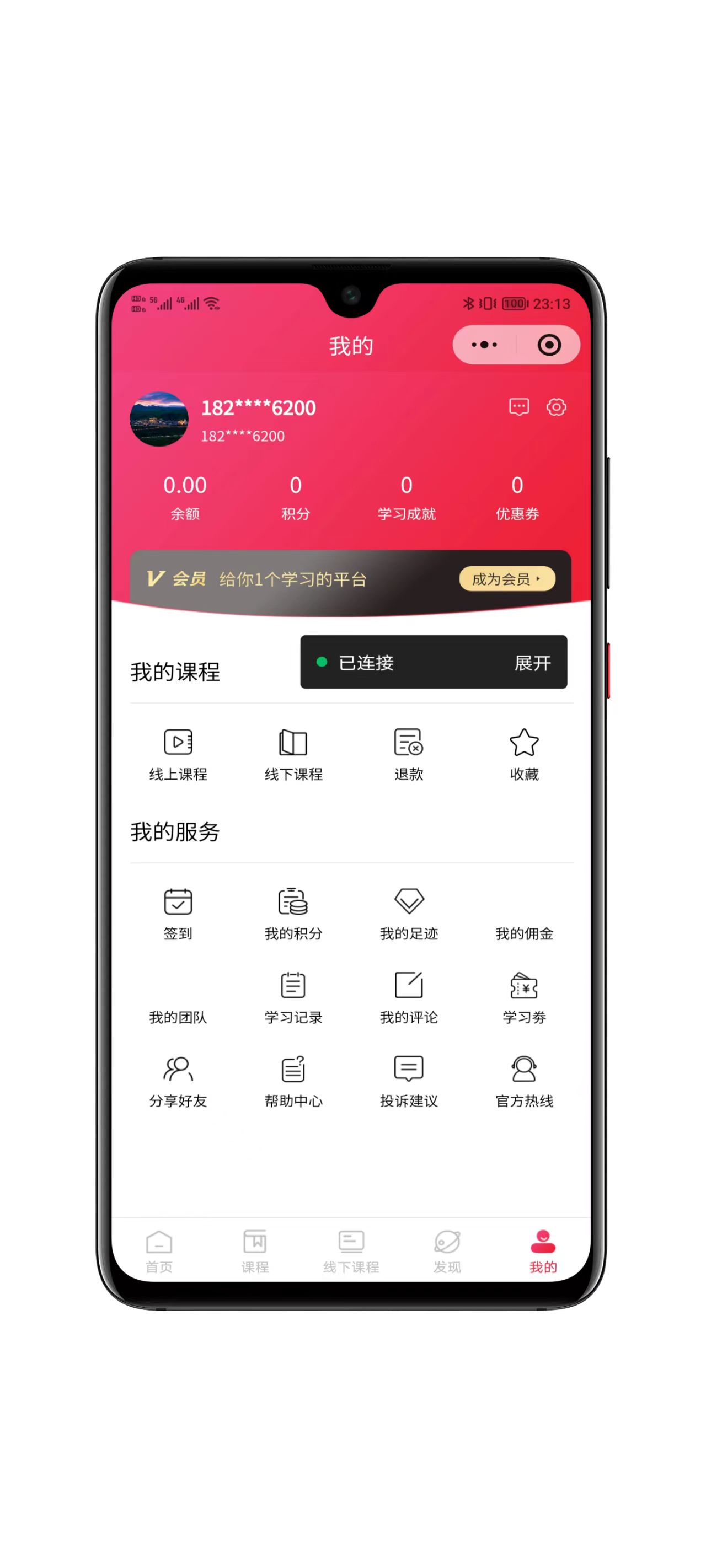Tap 成为会员 to become a member
The image size is (706, 1568).
(506, 578)
